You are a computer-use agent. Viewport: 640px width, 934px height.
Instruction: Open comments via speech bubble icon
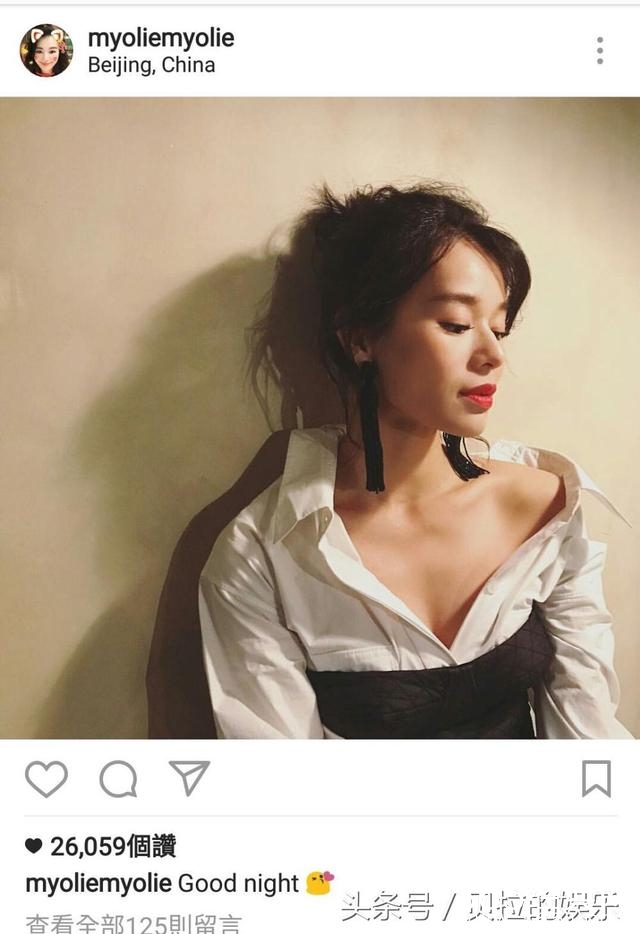[x=118, y=778]
